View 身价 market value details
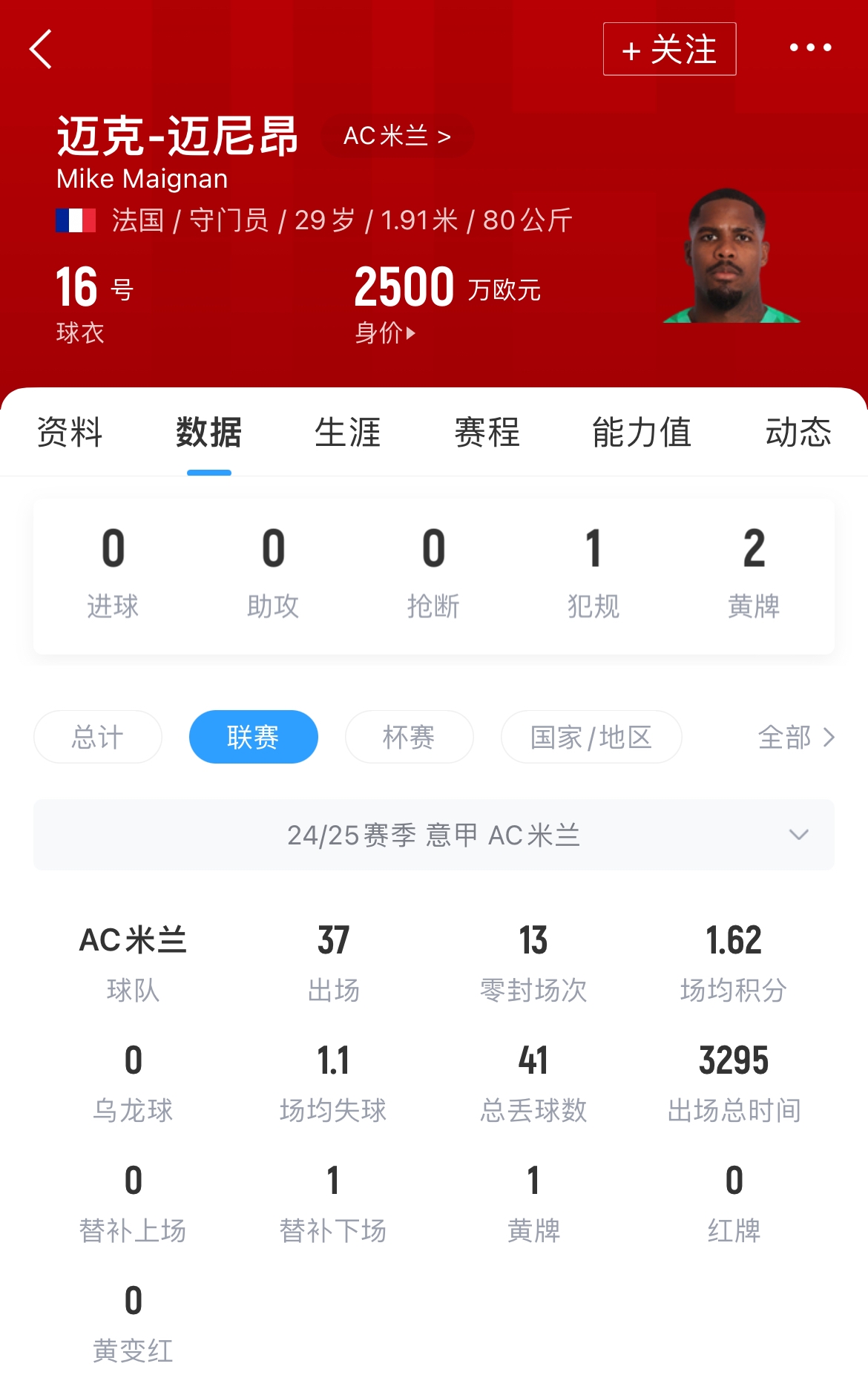Viewport: 868px width, 1398px height. pyautogui.click(x=384, y=332)
